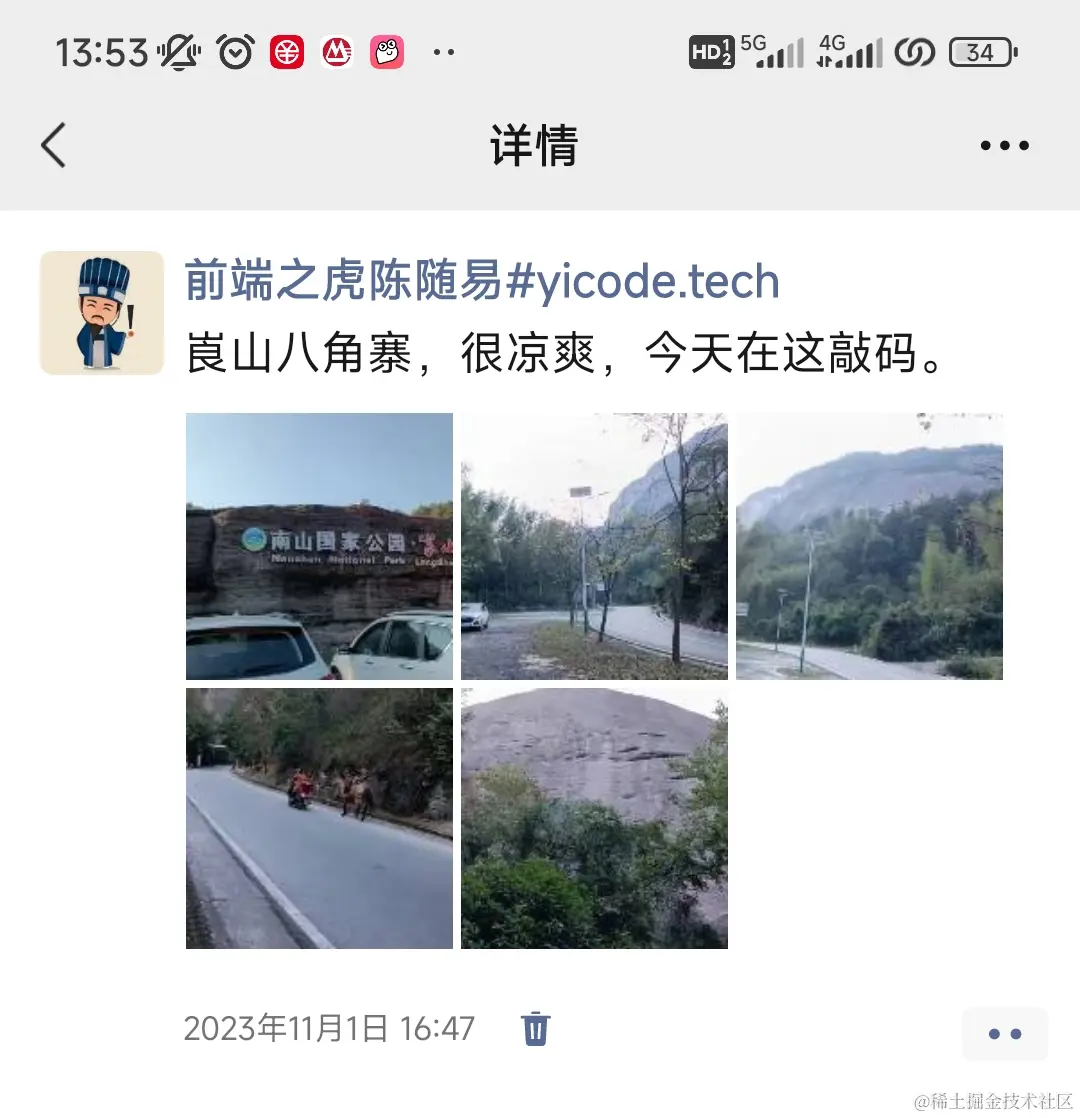This screenshot has width=1080, height=1118.
Task: Open the like and comment popup button
Action: 1004,1034
